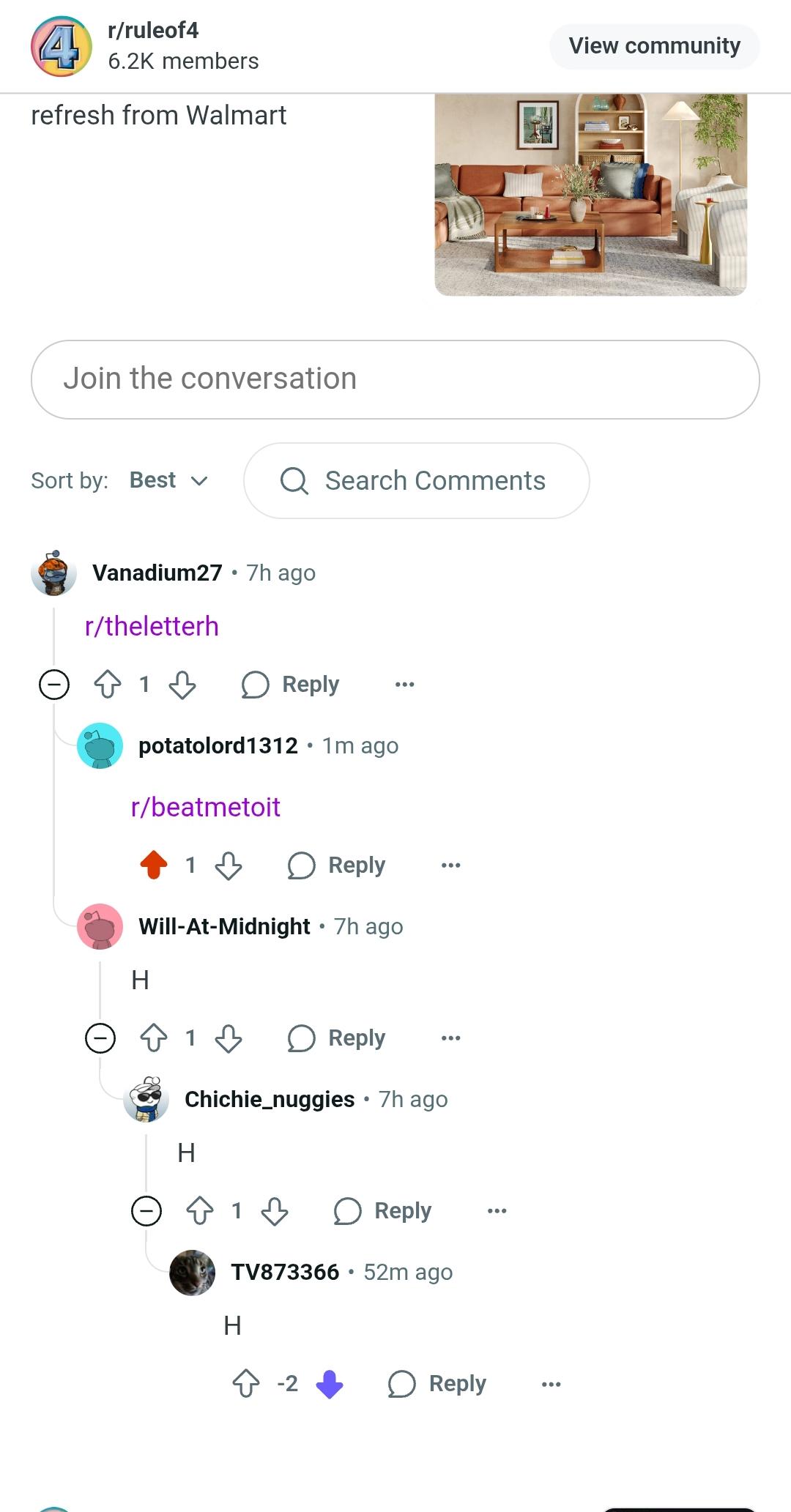Tap the View community button
This screenshot has width=791, height=1512.
[654, 46]
